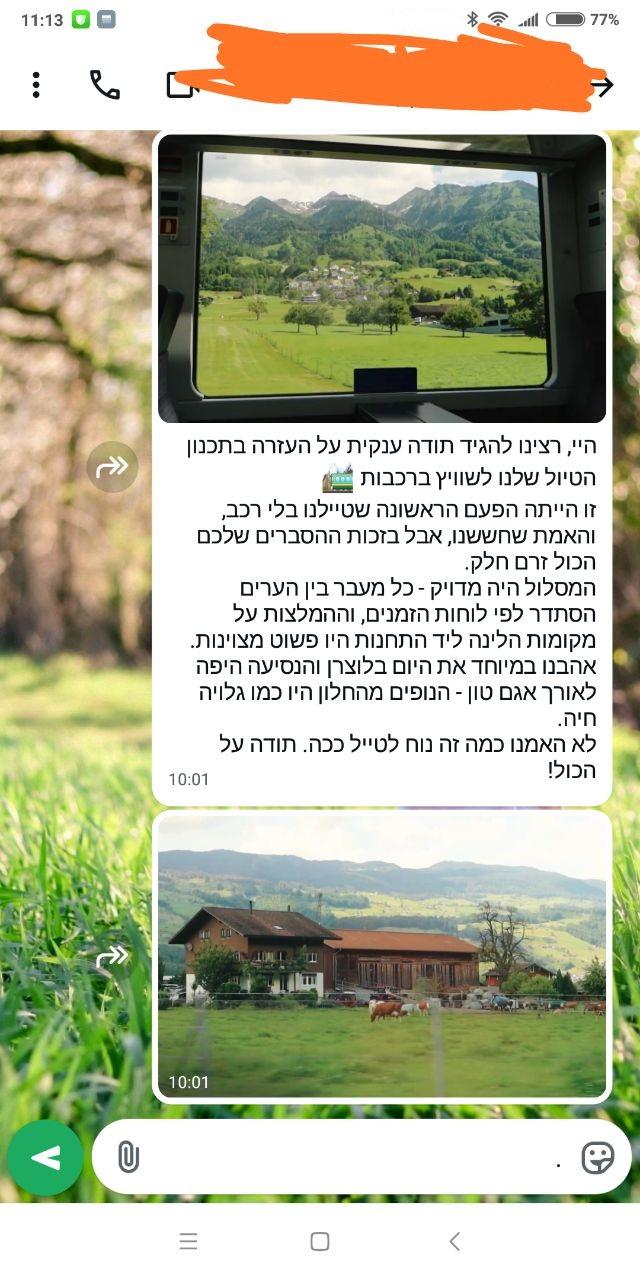The width and height of the screenshot is (640, 1280).
Task: Open recent apps from navigation bar
Action: 188,1242
